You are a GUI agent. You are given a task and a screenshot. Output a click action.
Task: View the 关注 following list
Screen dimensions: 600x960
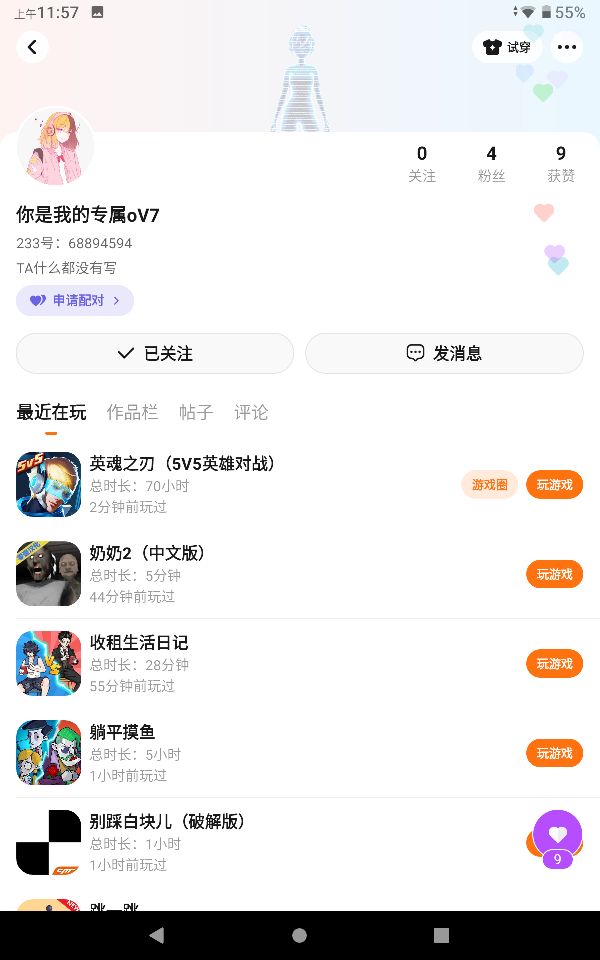tap(422, 164)
